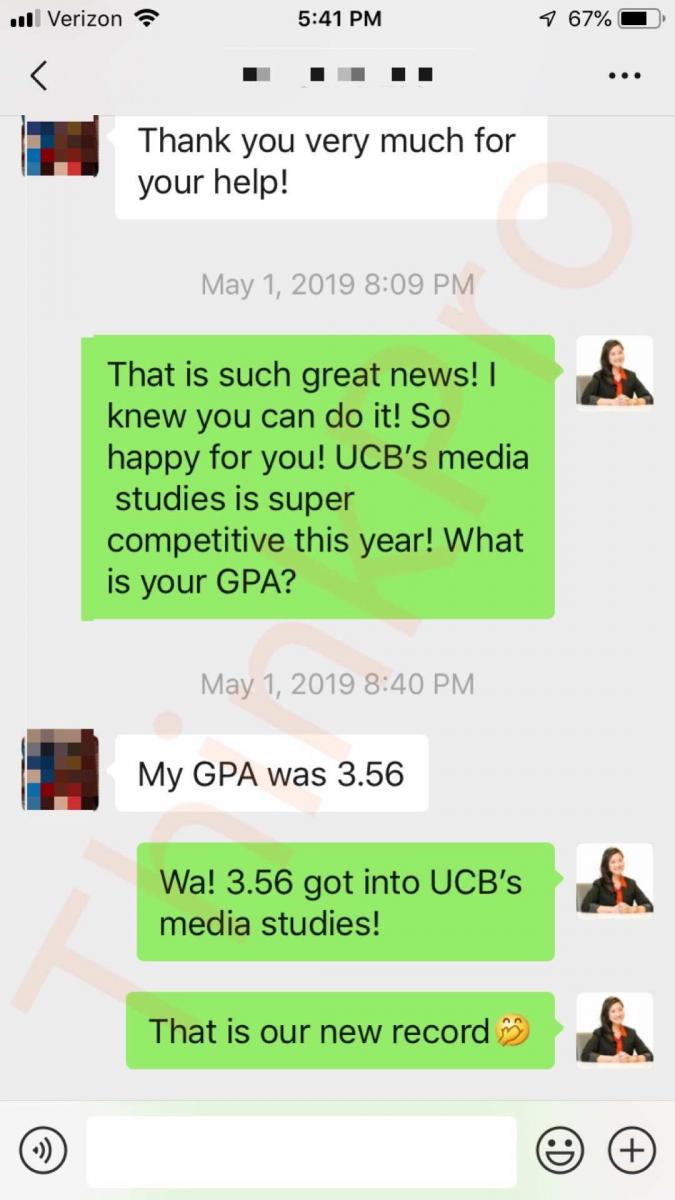Go back to the chat list

38,75
